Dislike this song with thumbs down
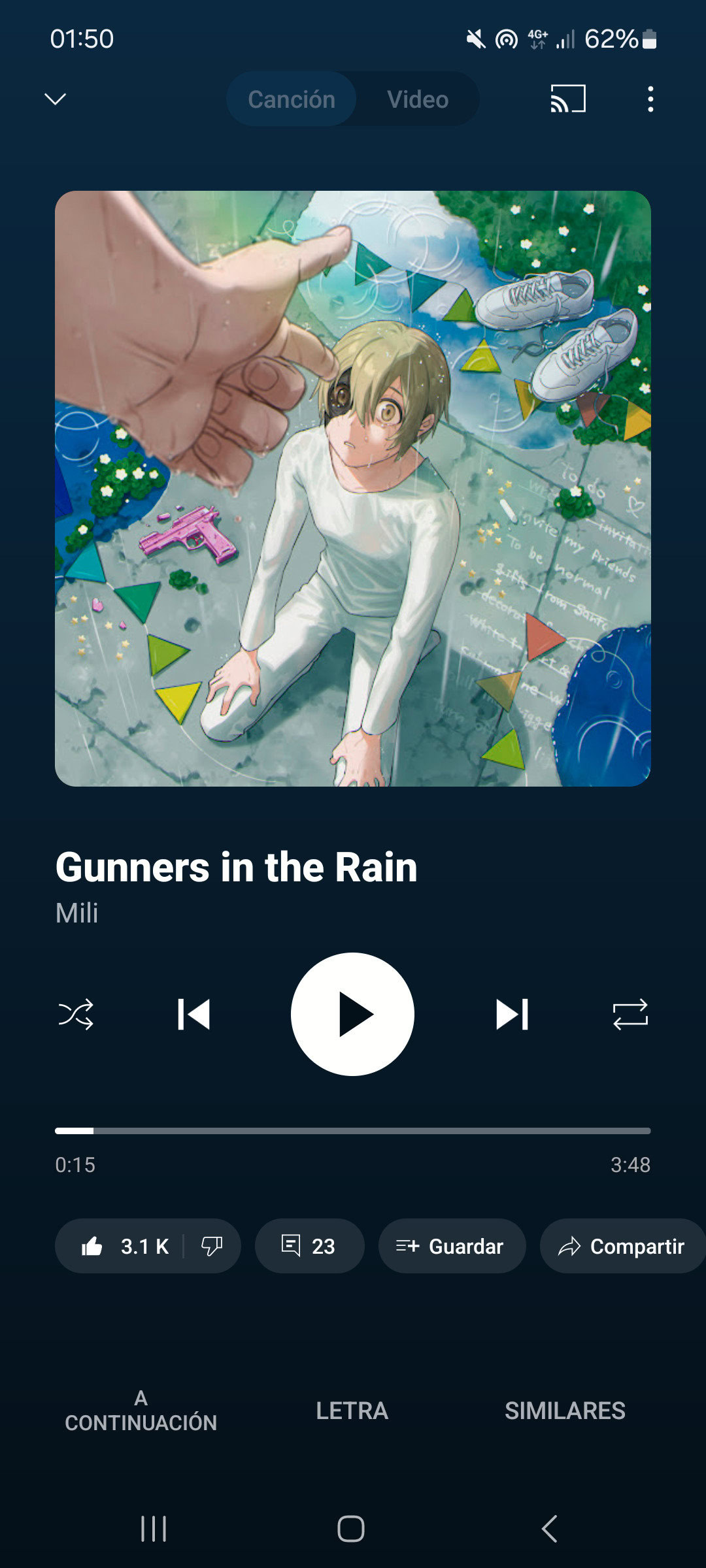The image size is (706, 1568). [x=212, y=1247]
